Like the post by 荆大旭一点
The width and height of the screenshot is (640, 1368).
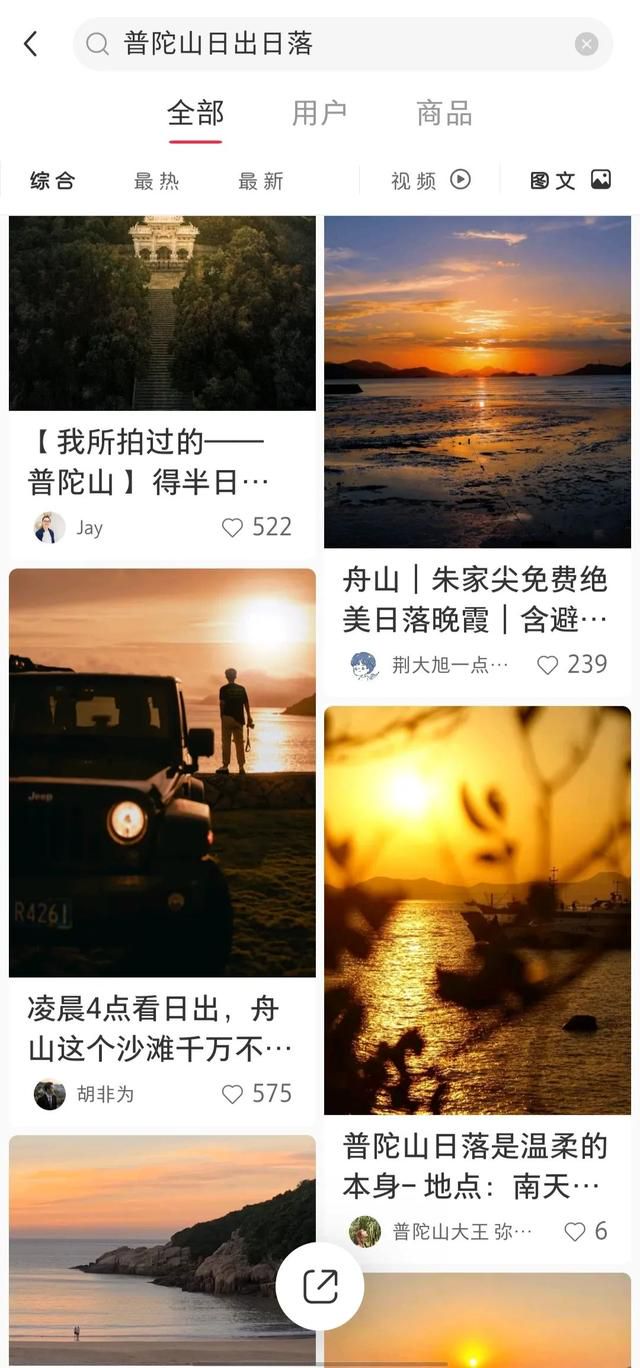point(548,665)
